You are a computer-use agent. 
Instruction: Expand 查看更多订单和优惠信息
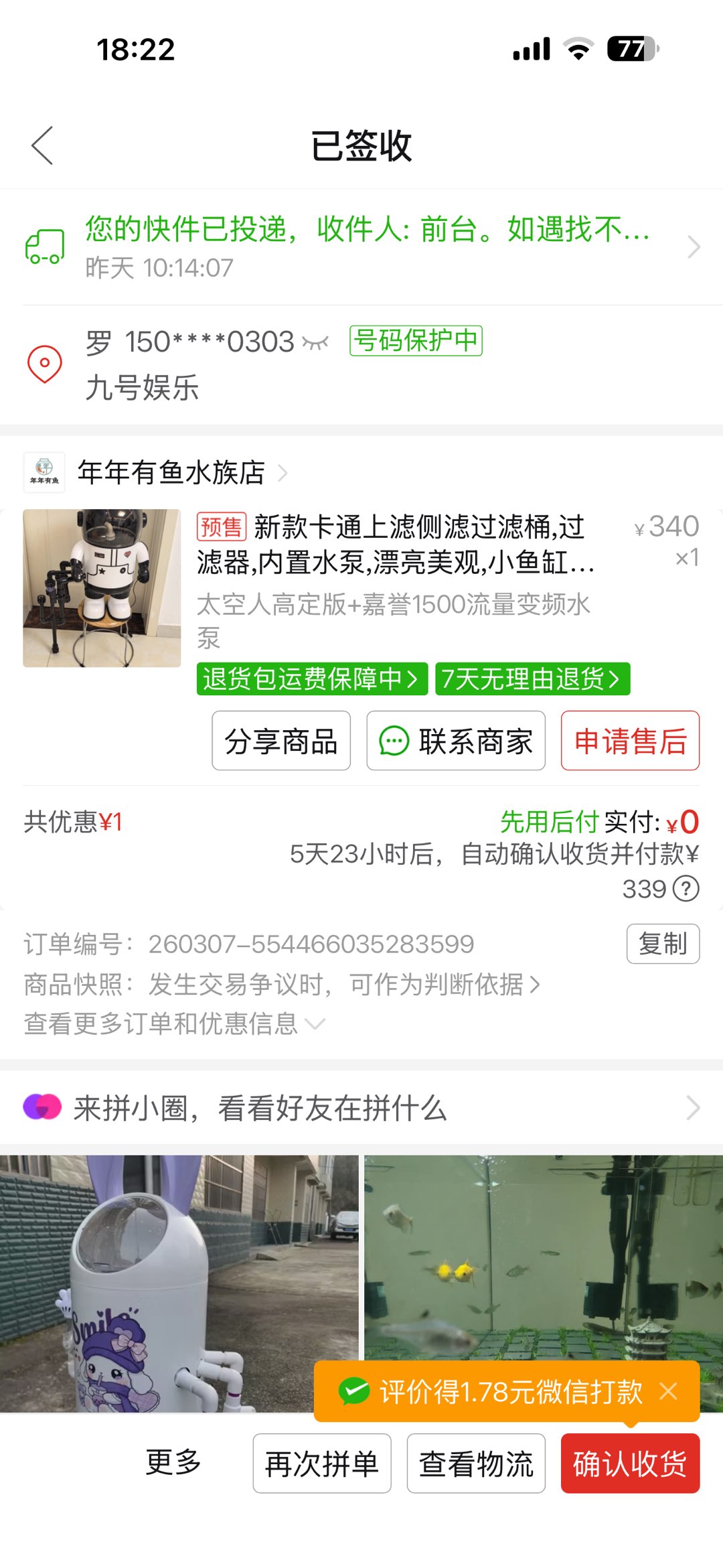tap(174, 1023)
